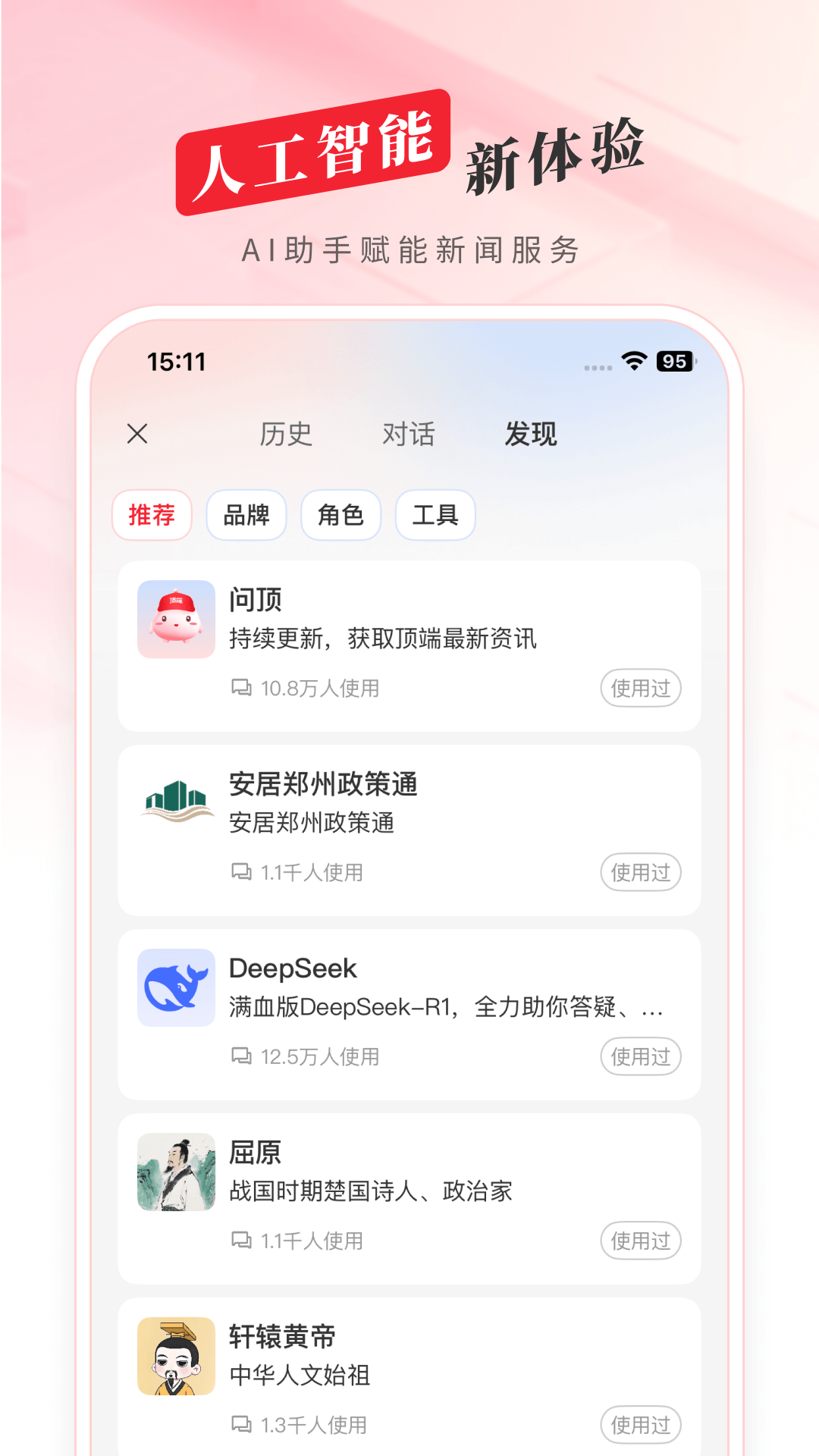Image resolution: width=819 pixels, height=1456 pixels.
Task: Toggle the 工具 filter chip
Action: (x=435, y=515)
